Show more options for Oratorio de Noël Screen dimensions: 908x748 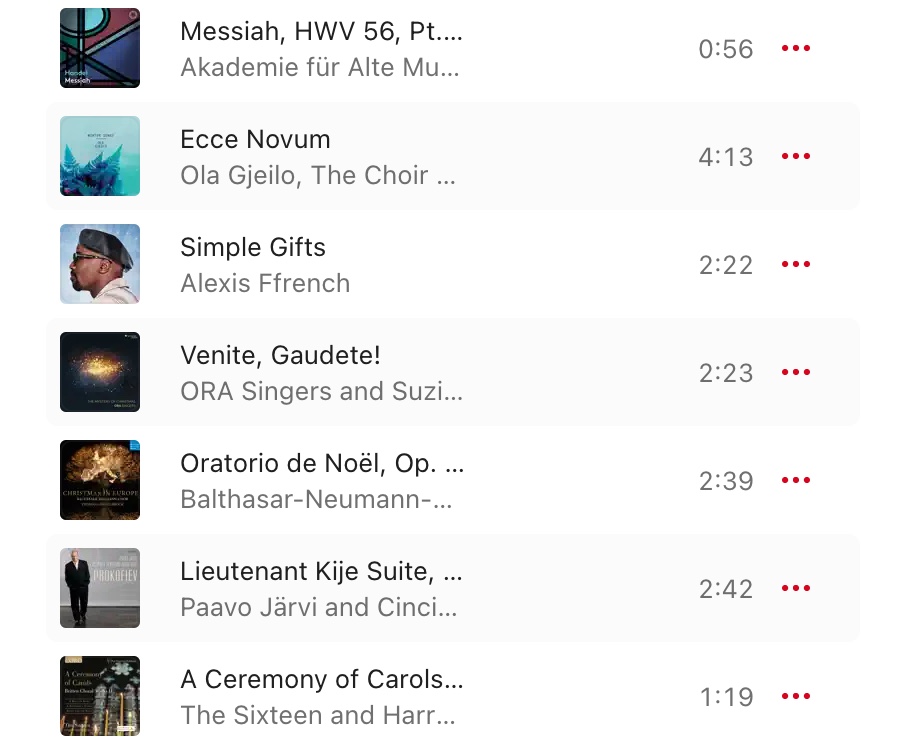pos(795,480)
